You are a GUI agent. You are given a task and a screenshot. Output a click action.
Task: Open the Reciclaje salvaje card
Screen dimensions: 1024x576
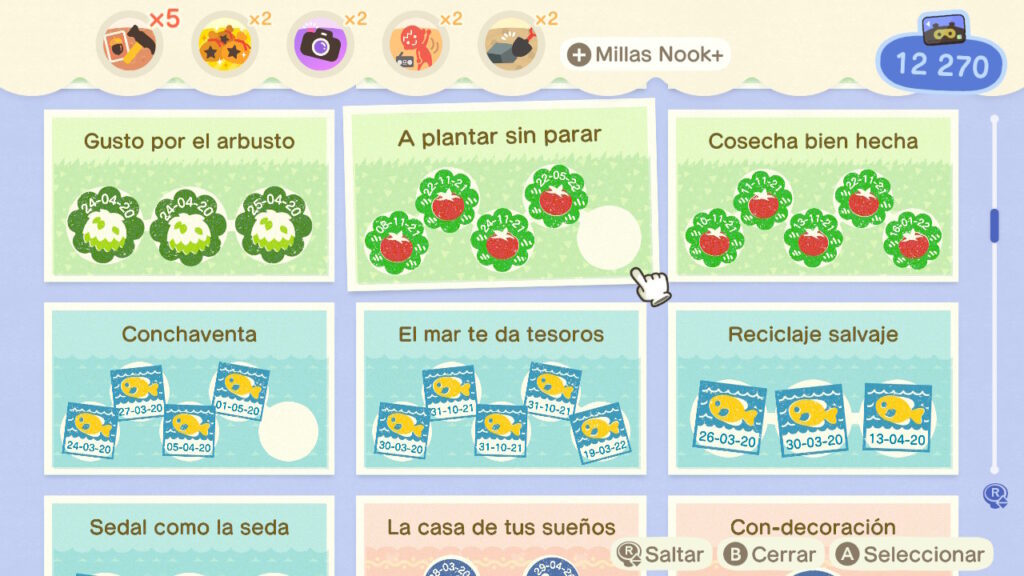(x=812, y=388)
